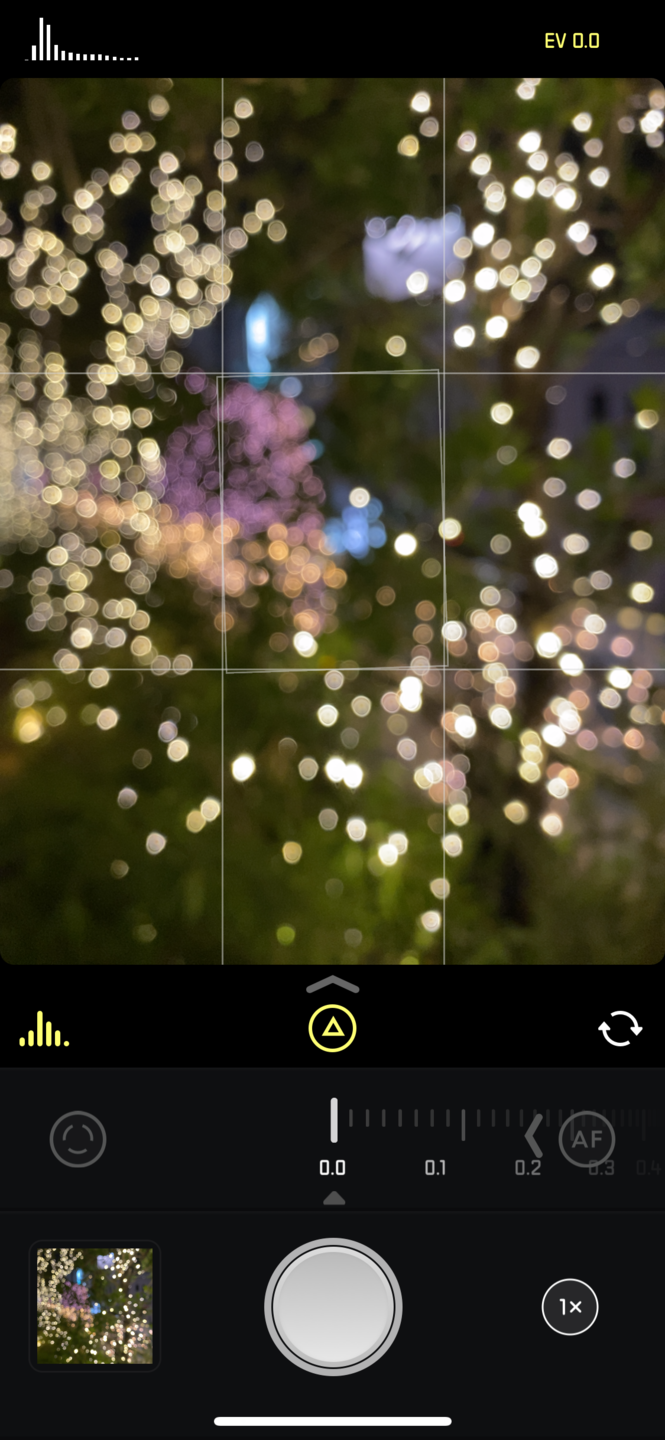Expand the panel with the up chevron

pos(333,985)
